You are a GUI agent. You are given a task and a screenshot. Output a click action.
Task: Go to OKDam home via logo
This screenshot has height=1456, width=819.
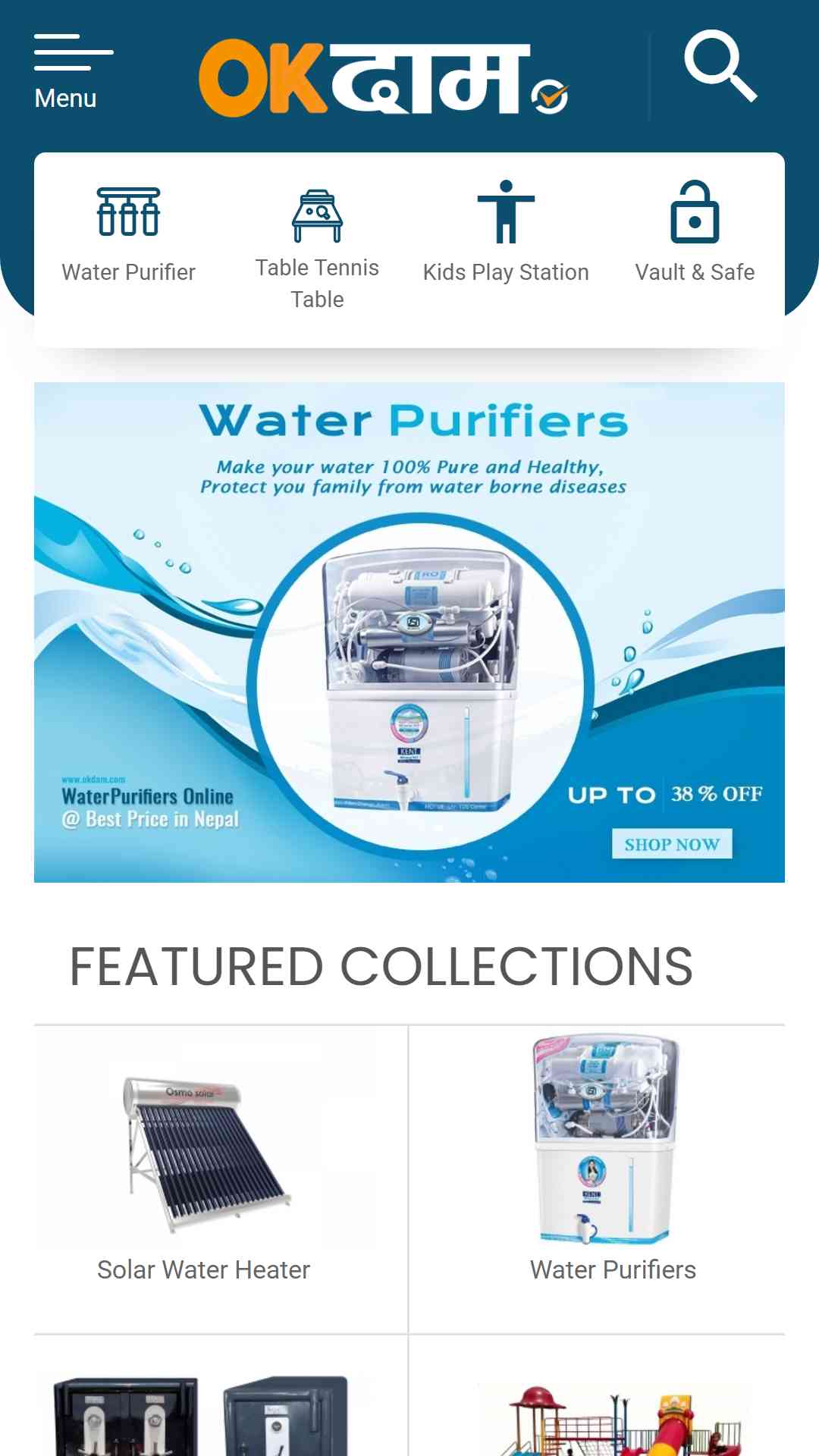[383, 78]
